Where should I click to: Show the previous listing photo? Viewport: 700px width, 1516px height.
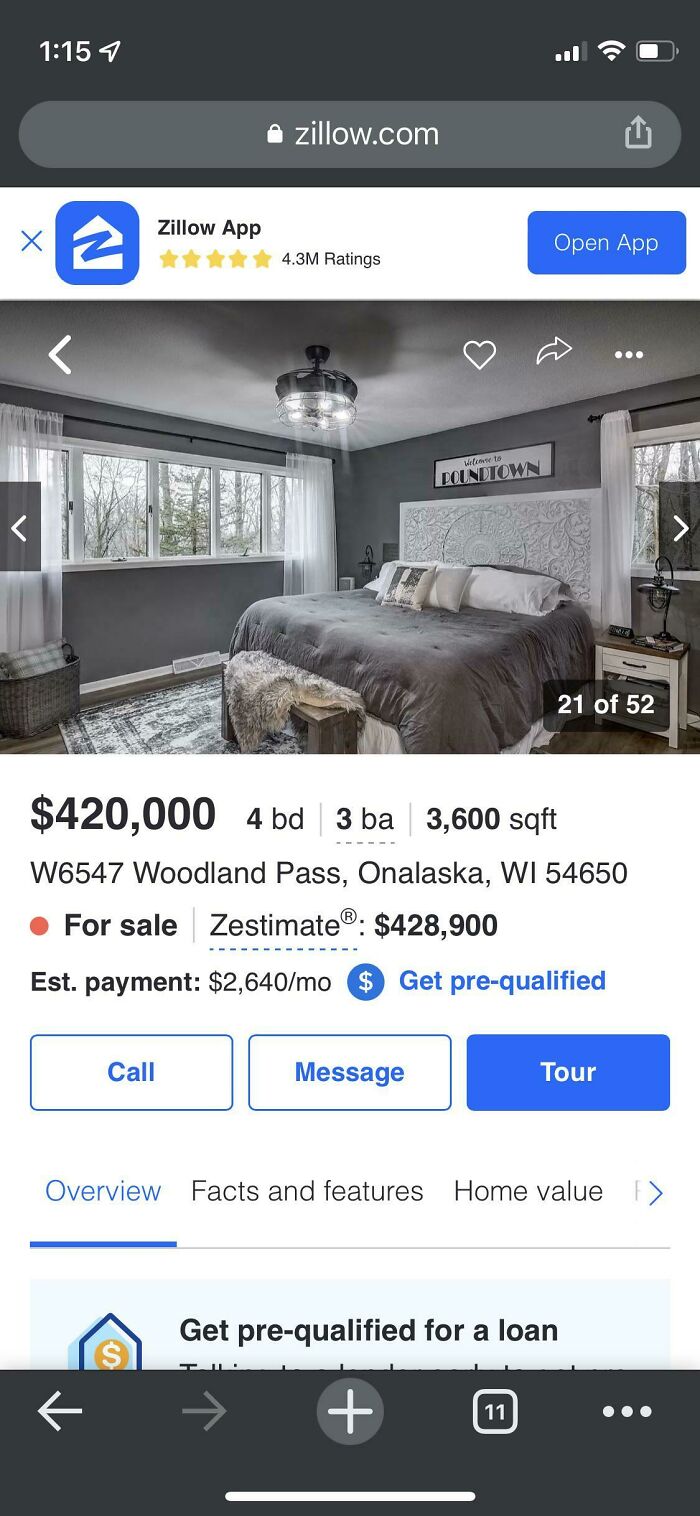(x=19, y=527)
